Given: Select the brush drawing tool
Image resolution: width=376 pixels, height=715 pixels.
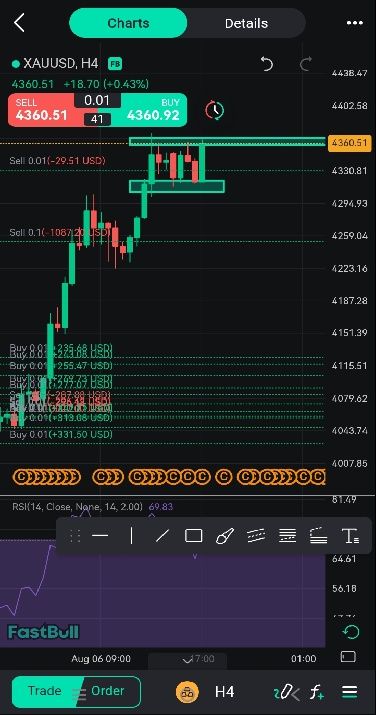Looking at the screenshot, I should 225,536.
